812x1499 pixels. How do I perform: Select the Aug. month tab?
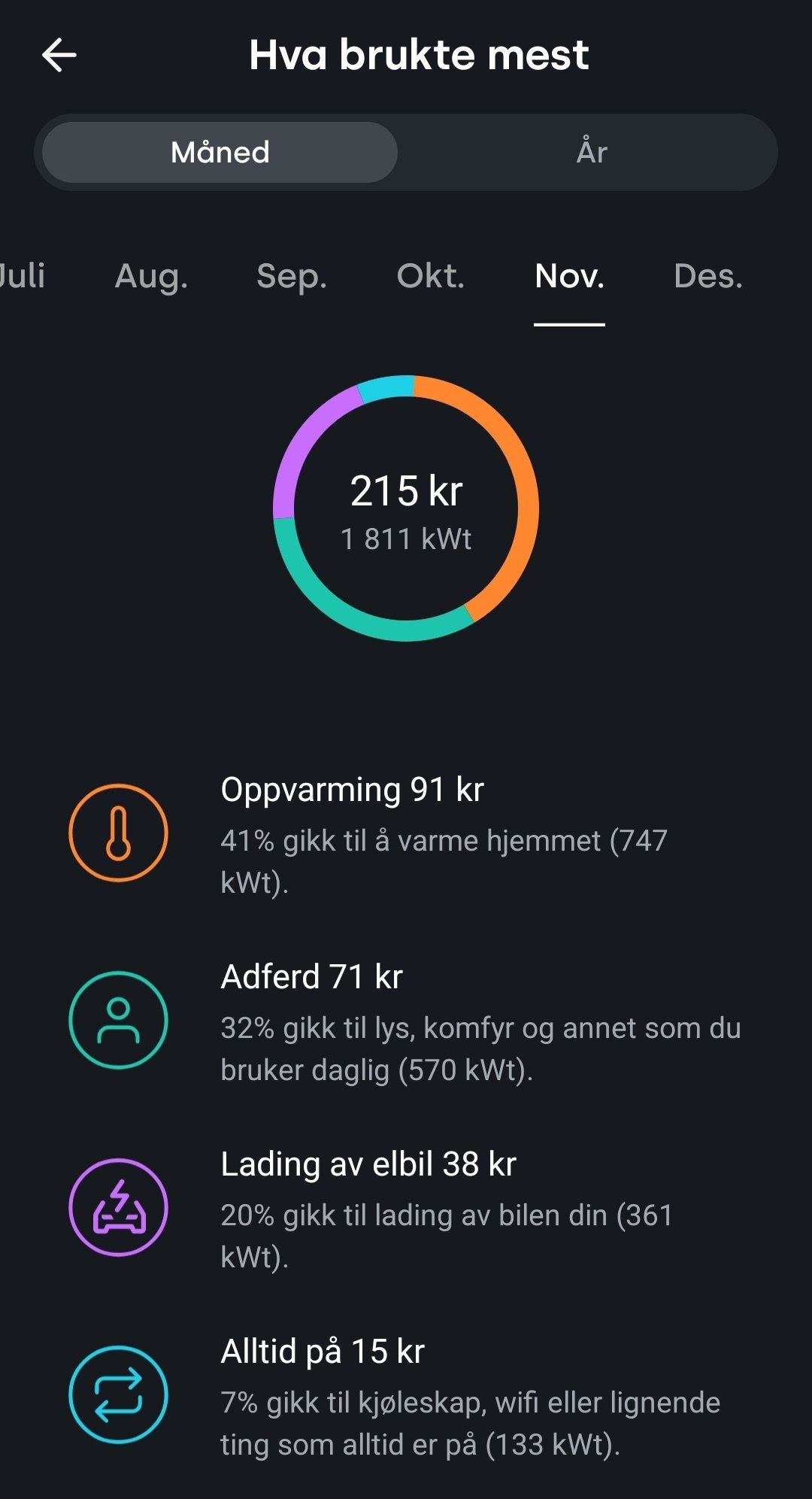click(x=151, y=276)
